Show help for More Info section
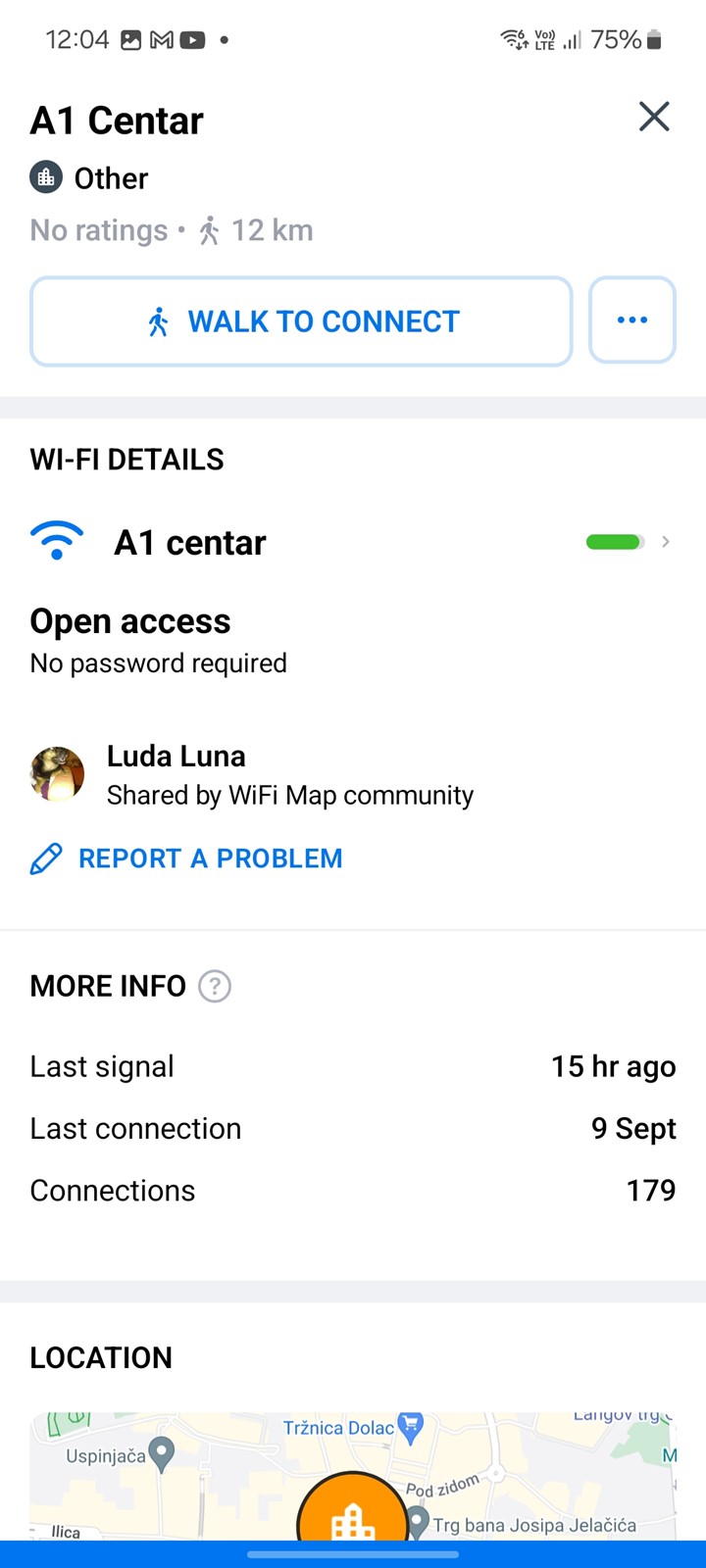This screenshot has width=706, height=1568. click(215, 986)
